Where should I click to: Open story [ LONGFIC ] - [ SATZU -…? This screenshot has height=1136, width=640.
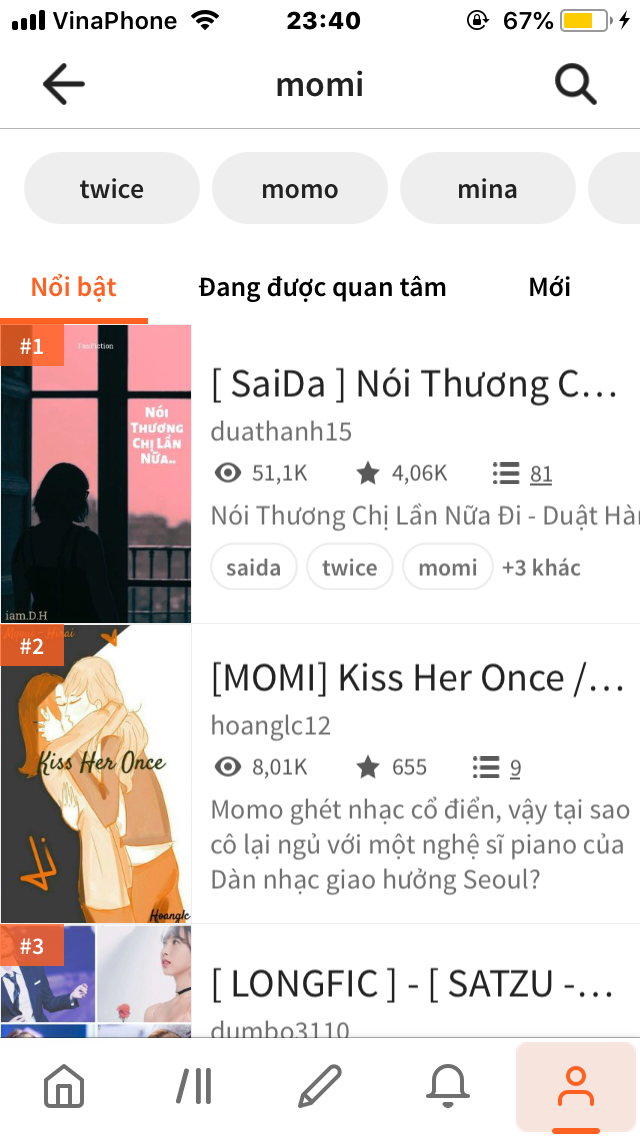412,984
